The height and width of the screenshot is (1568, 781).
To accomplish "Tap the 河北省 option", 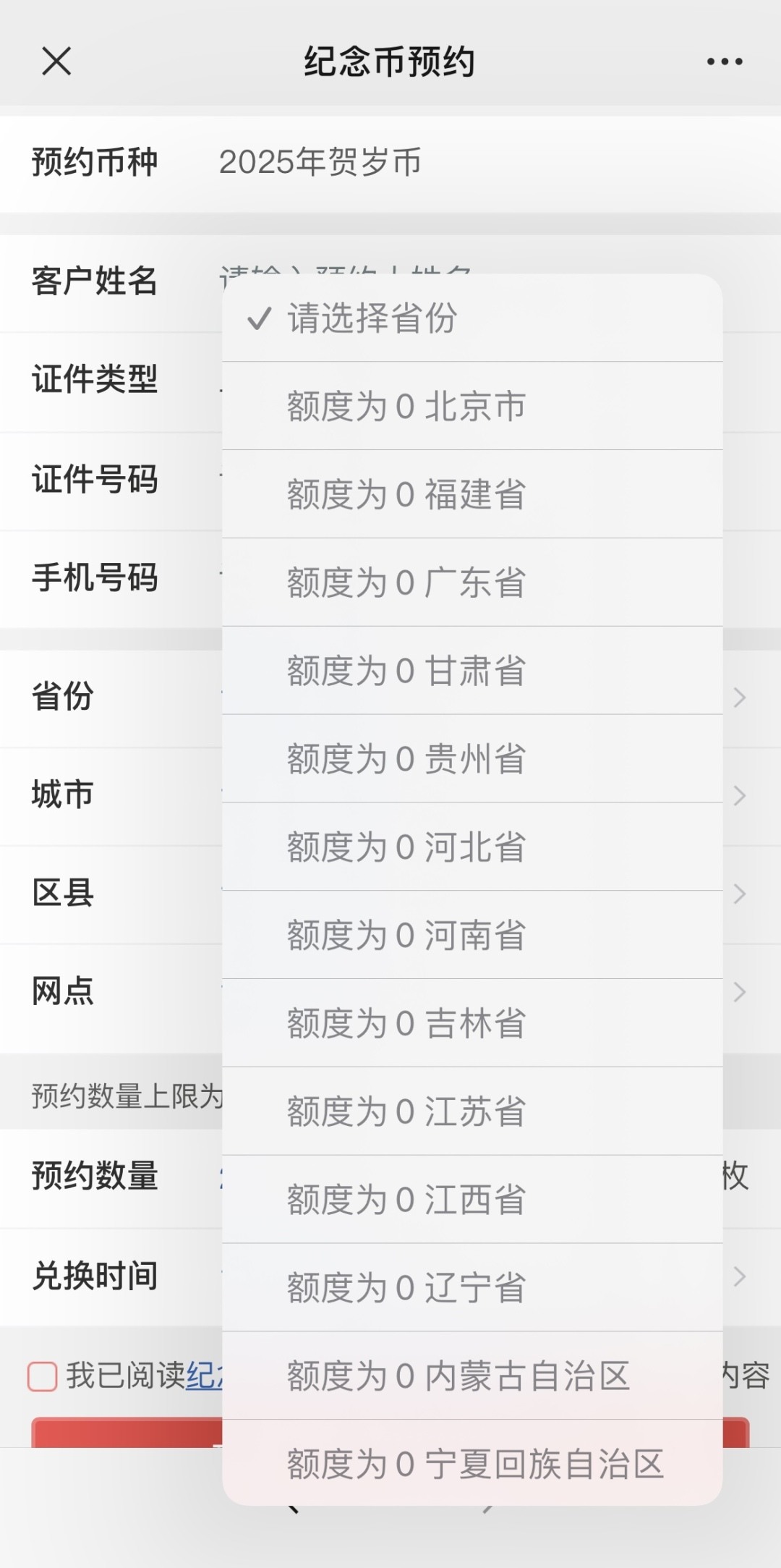I will (472, 847).
